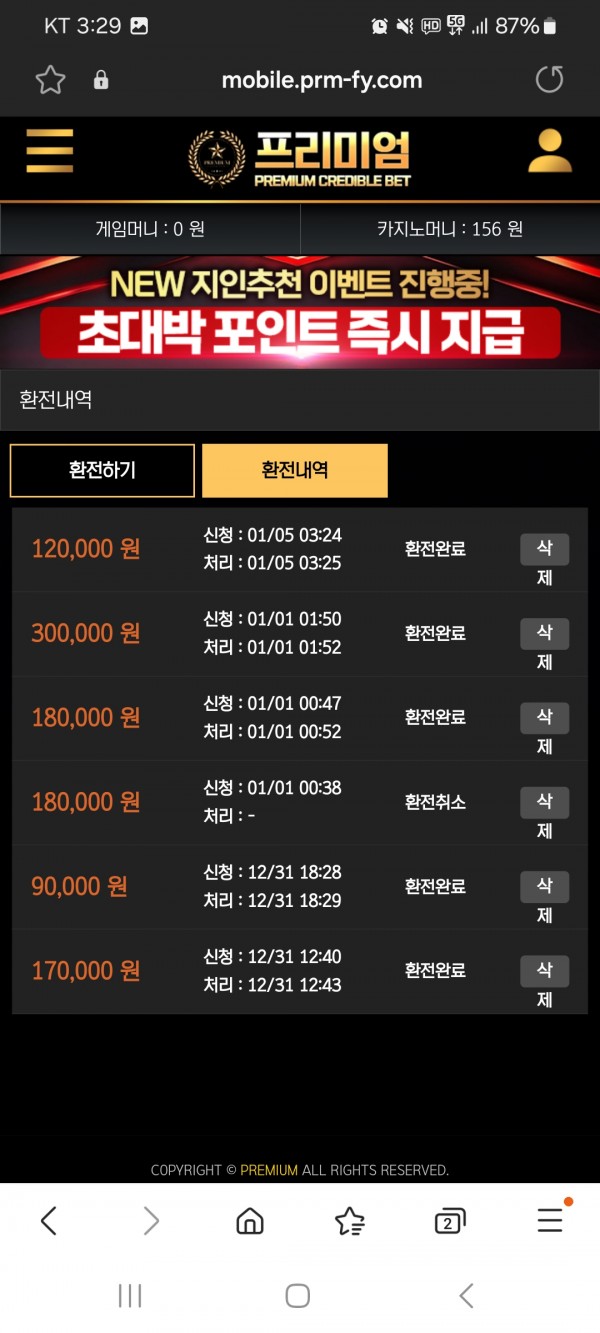600x1333 pixels.
Task: Open the browser's three-line menu
Action: pos(551,1219)
